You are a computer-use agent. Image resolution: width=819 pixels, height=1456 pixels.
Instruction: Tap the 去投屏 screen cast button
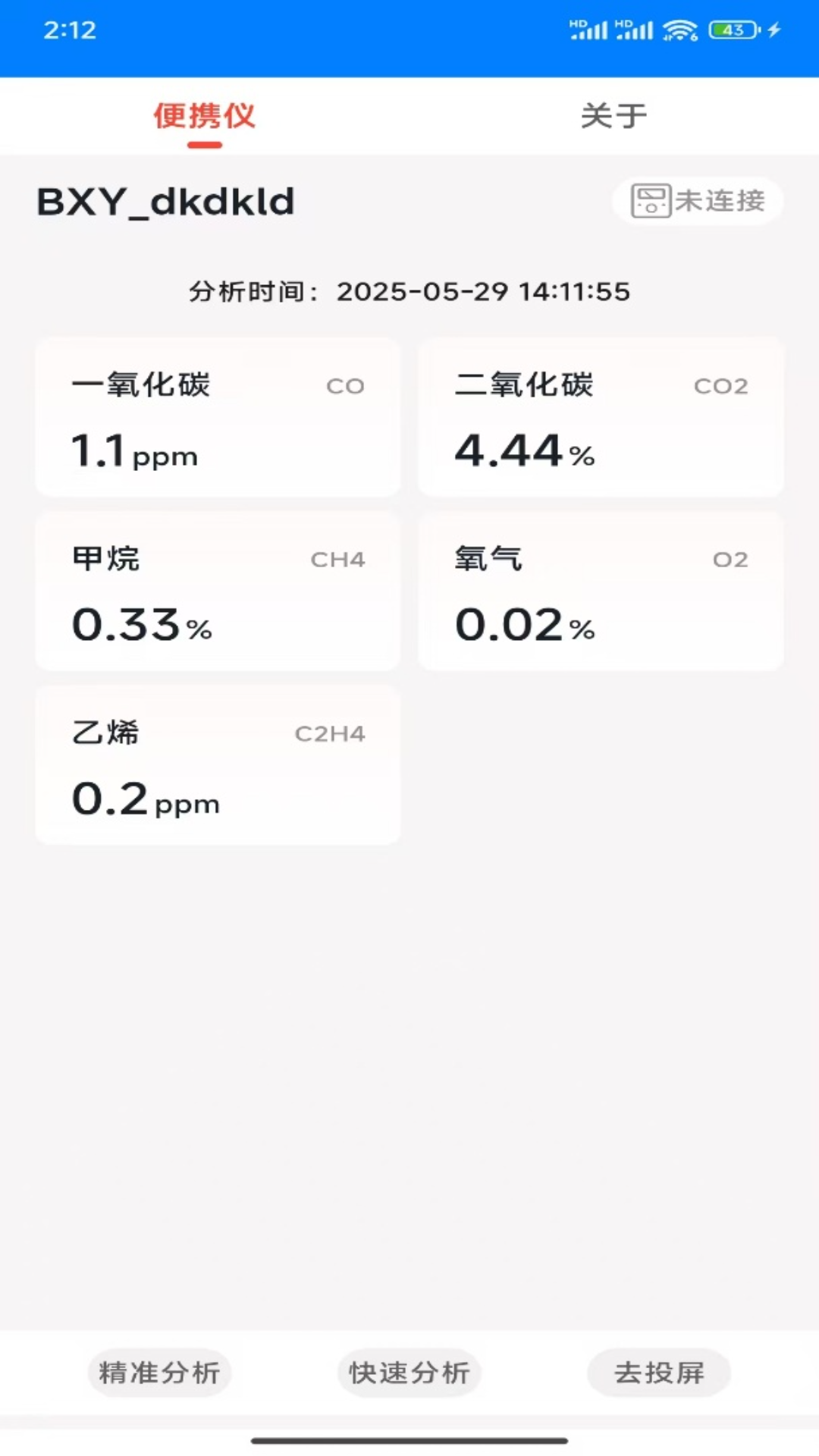point(659,1373)
